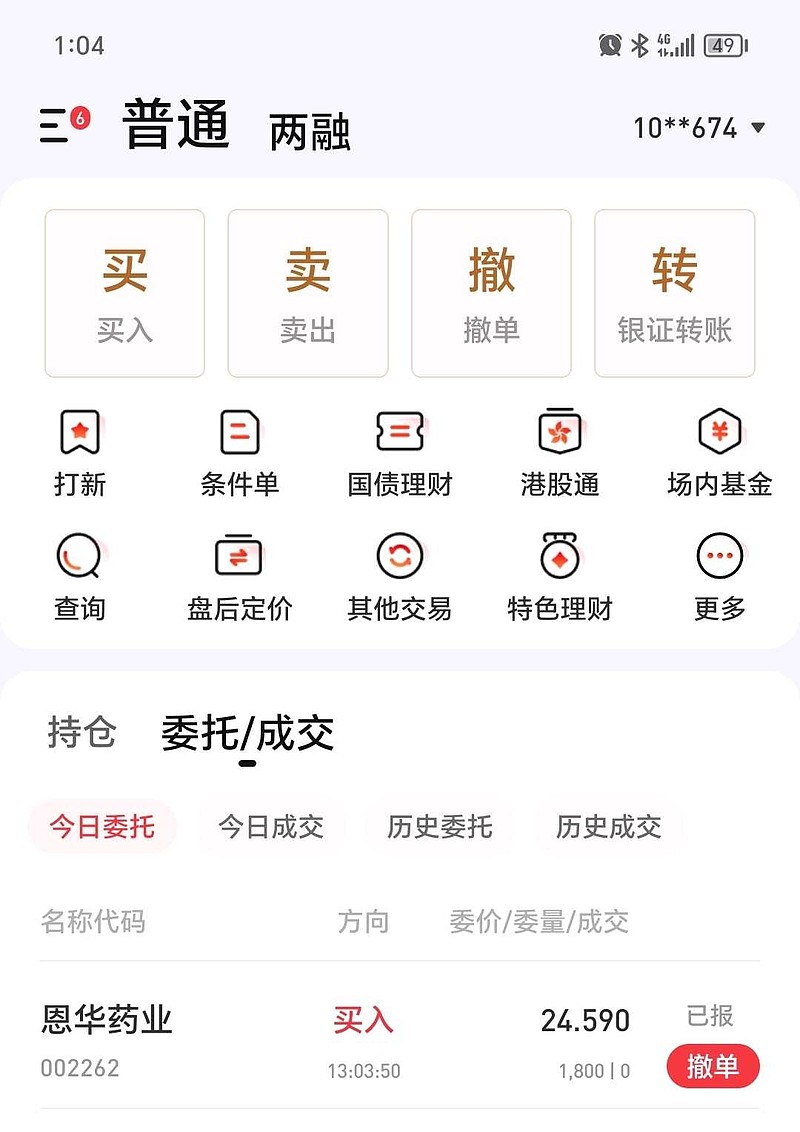The width and height of the screenshot is (800, 1132).
Task: Open the 卖出 sell screen
Action: [308, 293]
